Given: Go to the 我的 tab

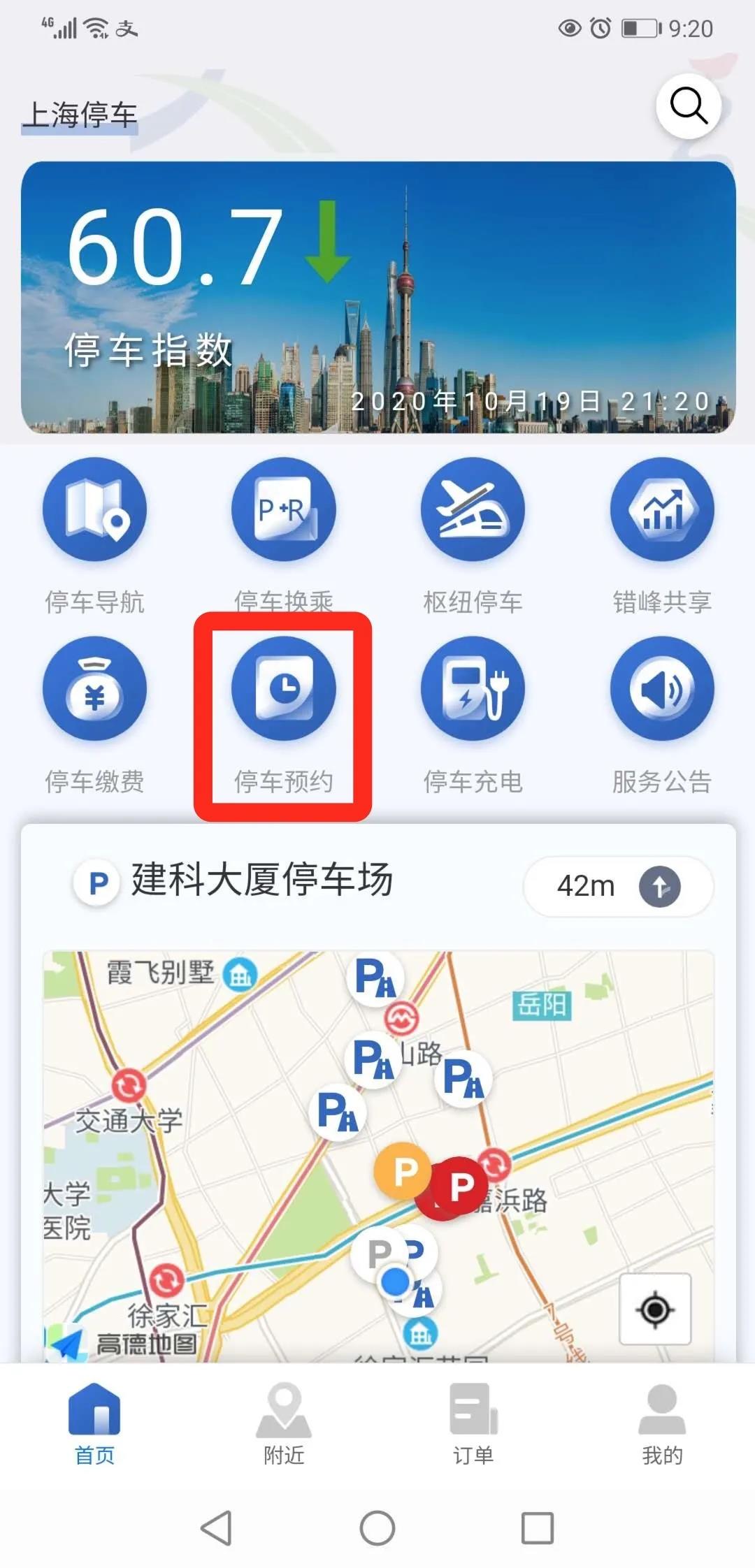Looking at the screenshot, I should pyautogui.click(x=661, y=1425).
